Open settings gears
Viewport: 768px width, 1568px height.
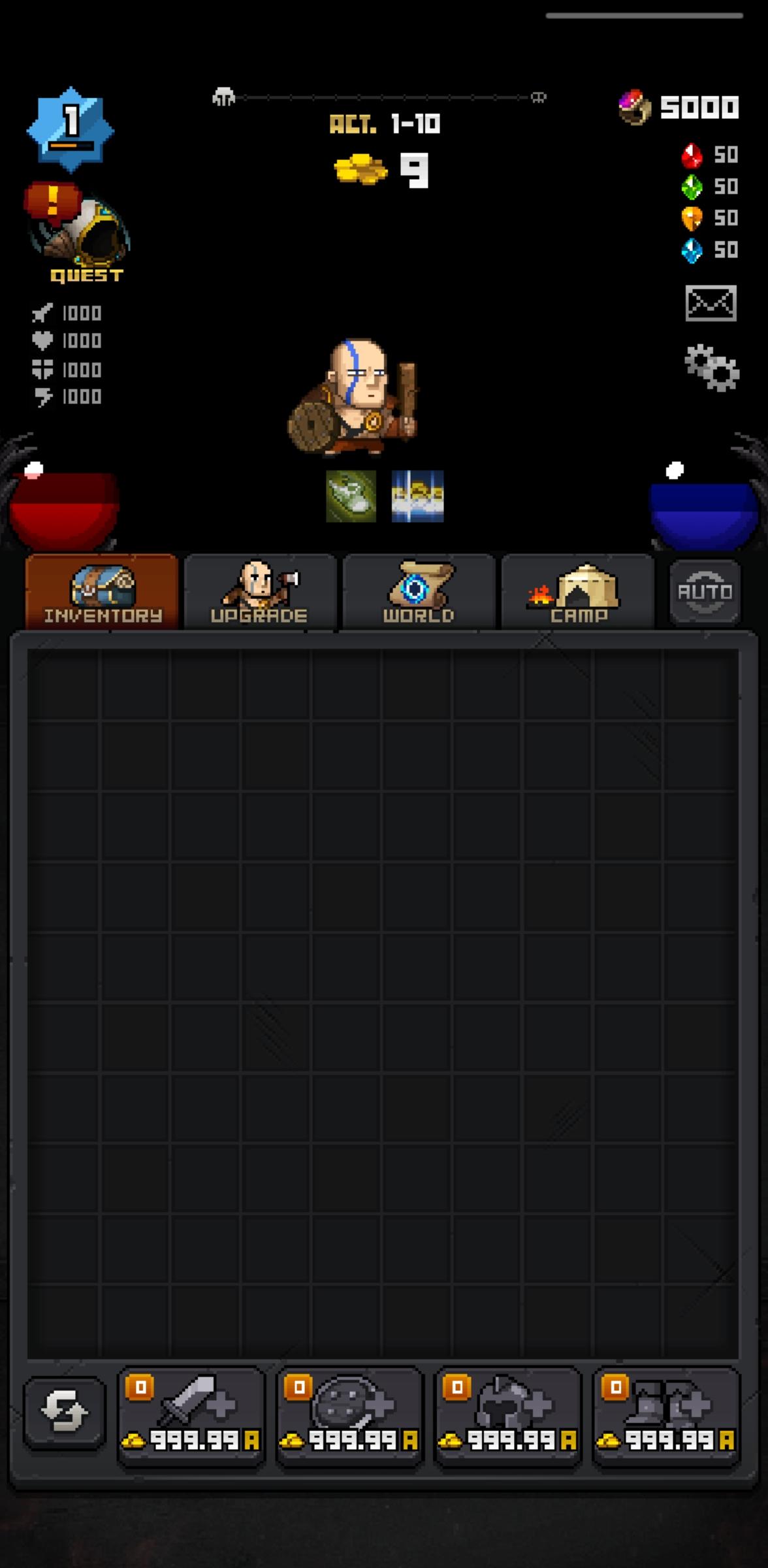[711, 368]
